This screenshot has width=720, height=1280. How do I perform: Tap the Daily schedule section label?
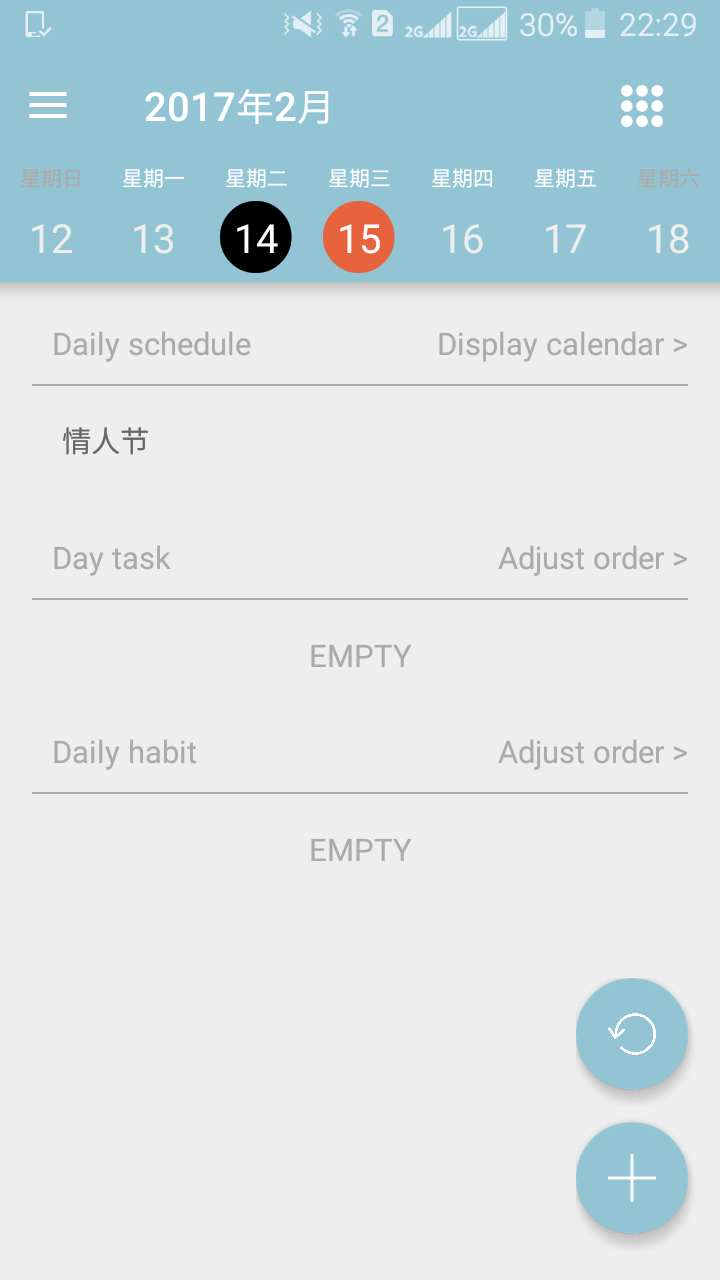click(x=150, y=344)
